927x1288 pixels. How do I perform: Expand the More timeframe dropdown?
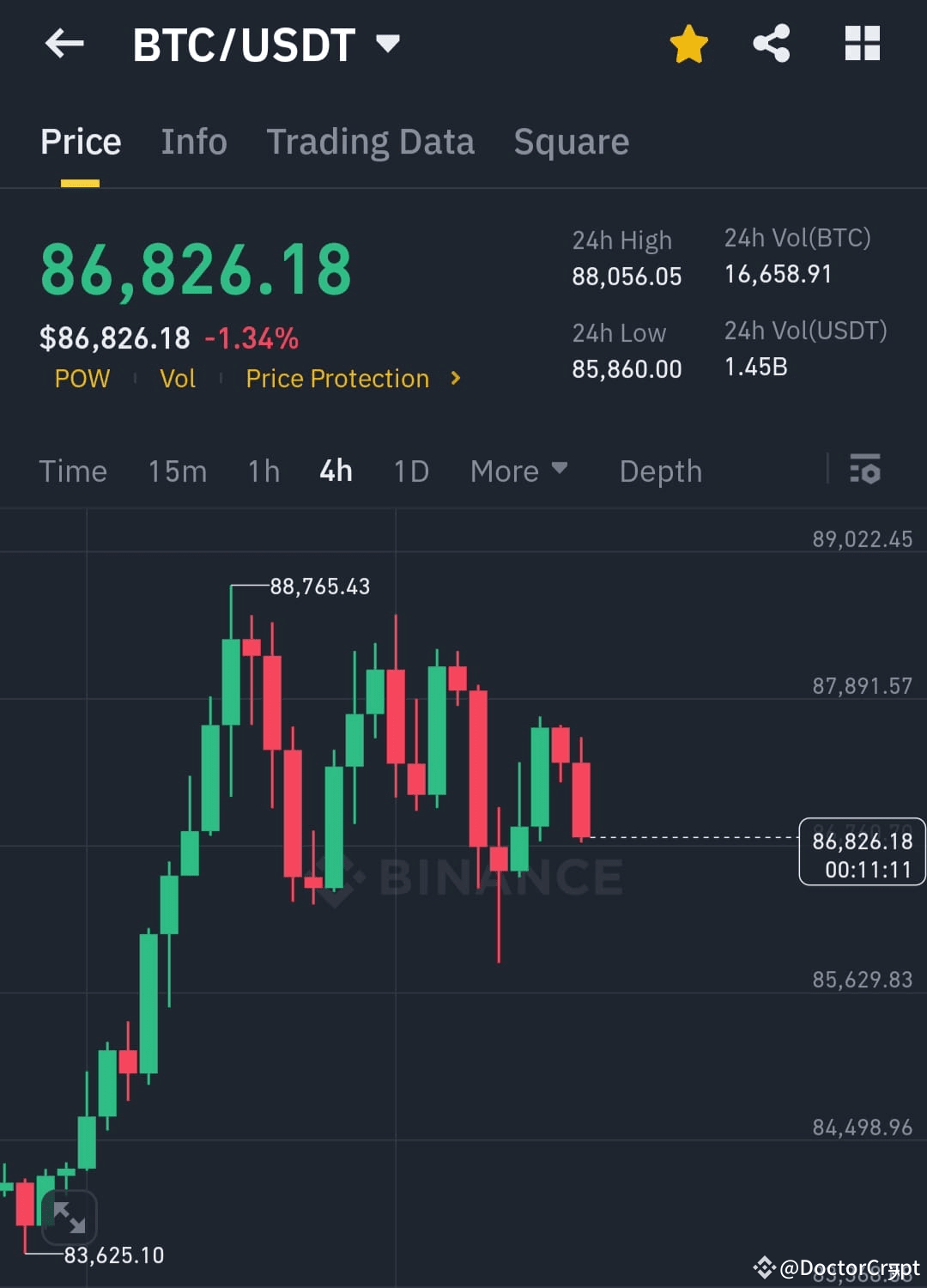[518, 471]
